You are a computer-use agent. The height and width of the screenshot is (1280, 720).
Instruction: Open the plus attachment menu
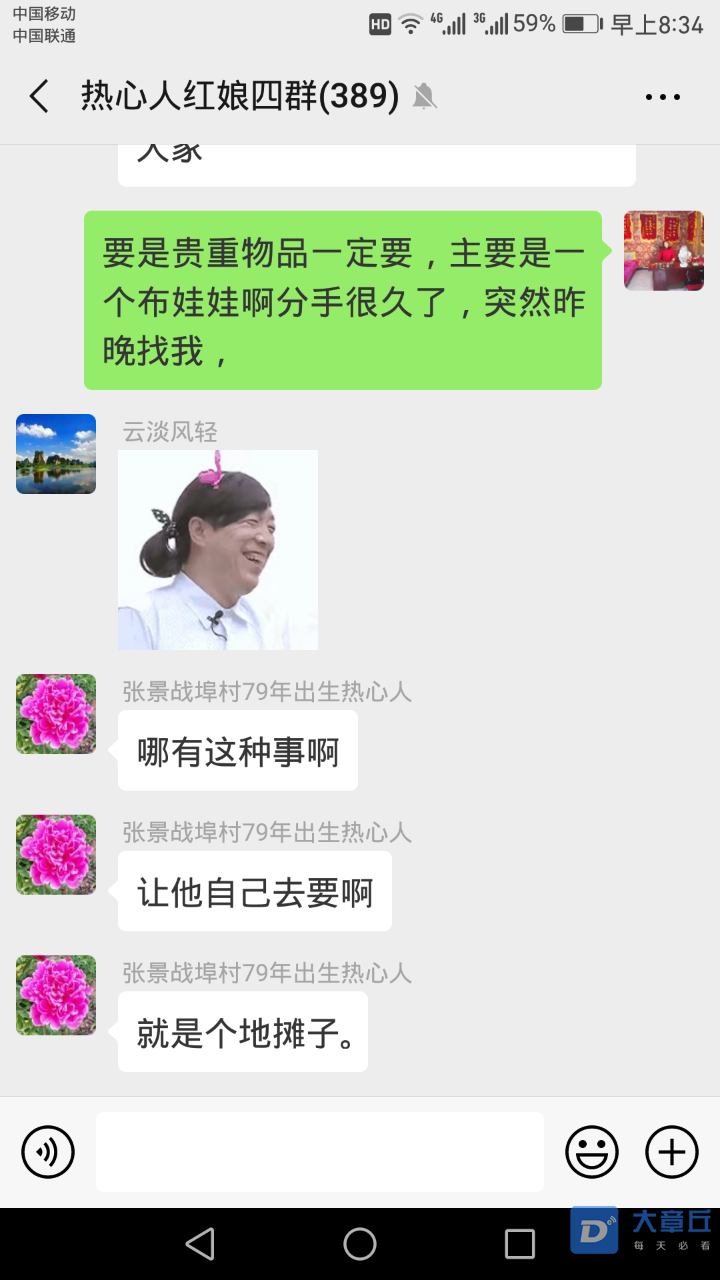click(672, 1152)
